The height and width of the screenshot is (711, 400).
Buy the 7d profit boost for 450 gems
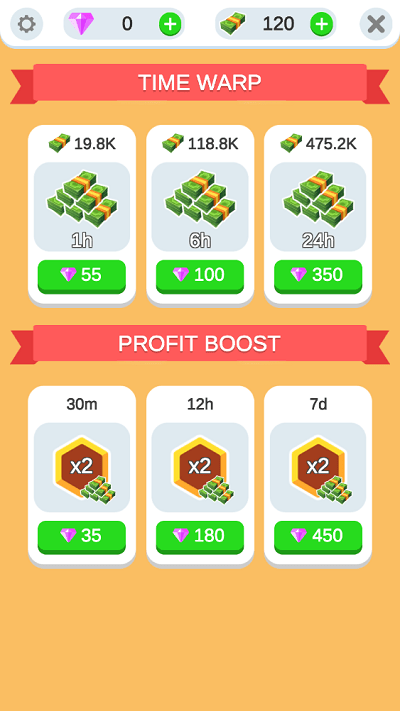318,537
